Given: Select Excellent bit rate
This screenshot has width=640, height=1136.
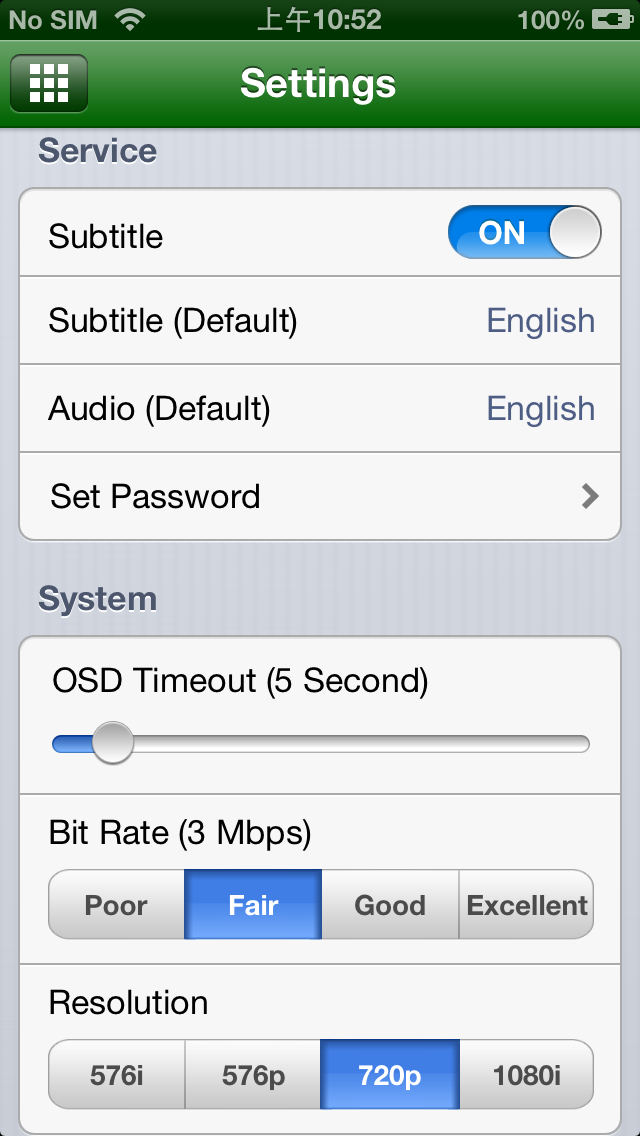Looking at the screenshot, I should [526, 905].
